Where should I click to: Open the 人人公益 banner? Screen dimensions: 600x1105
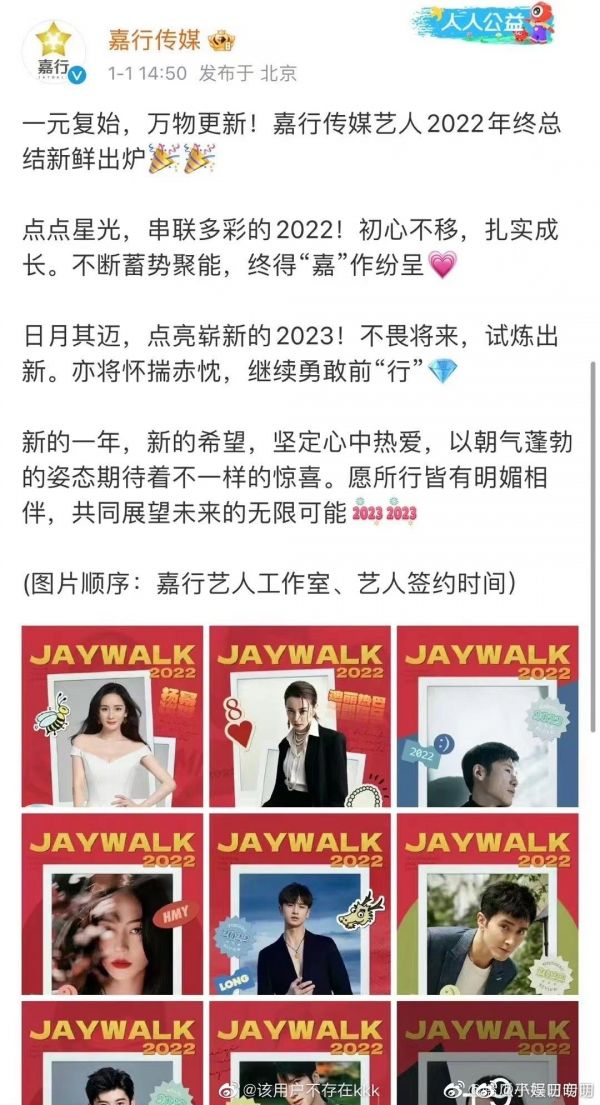483,23
